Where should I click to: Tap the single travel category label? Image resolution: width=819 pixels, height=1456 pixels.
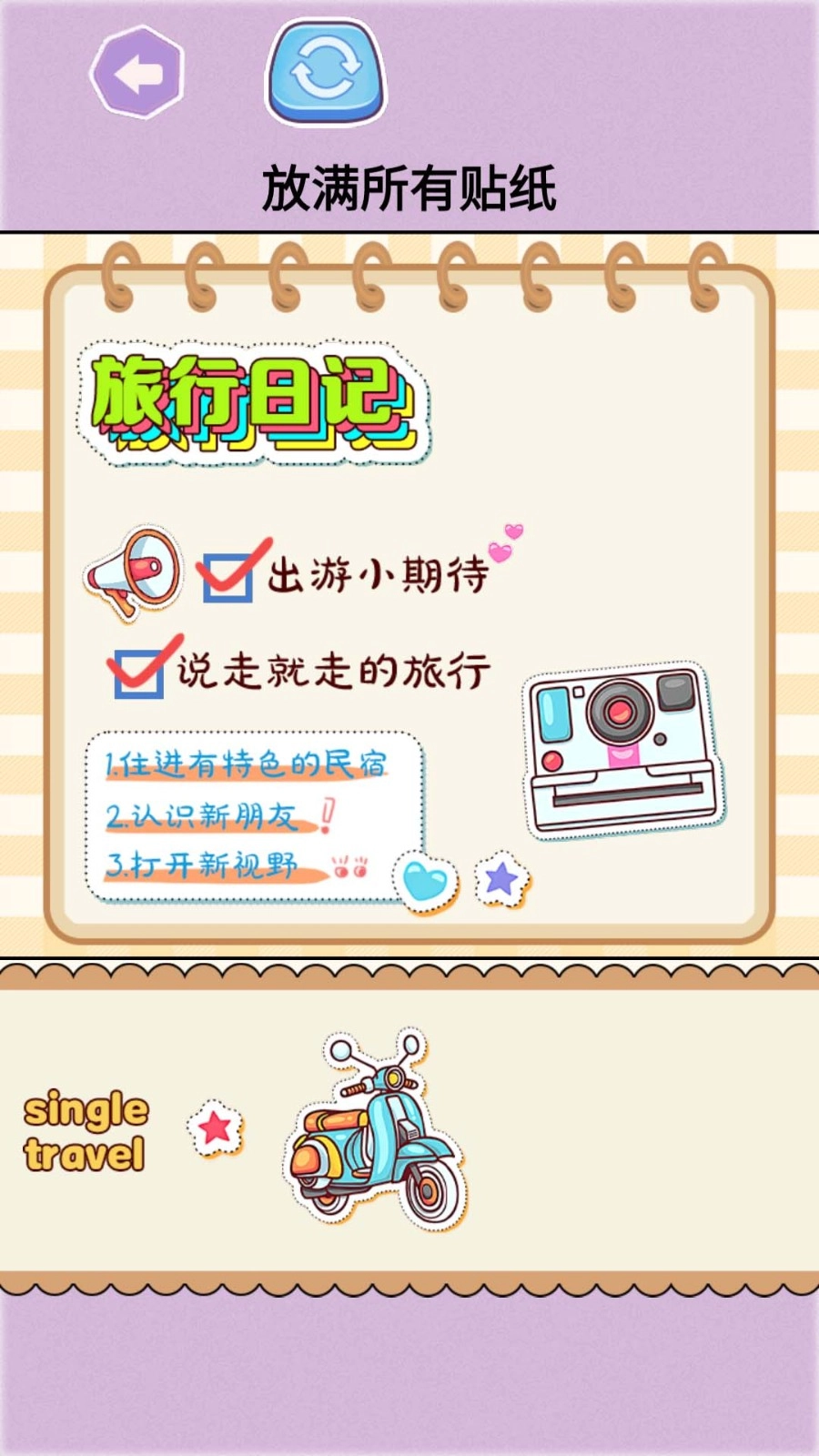86,1131
